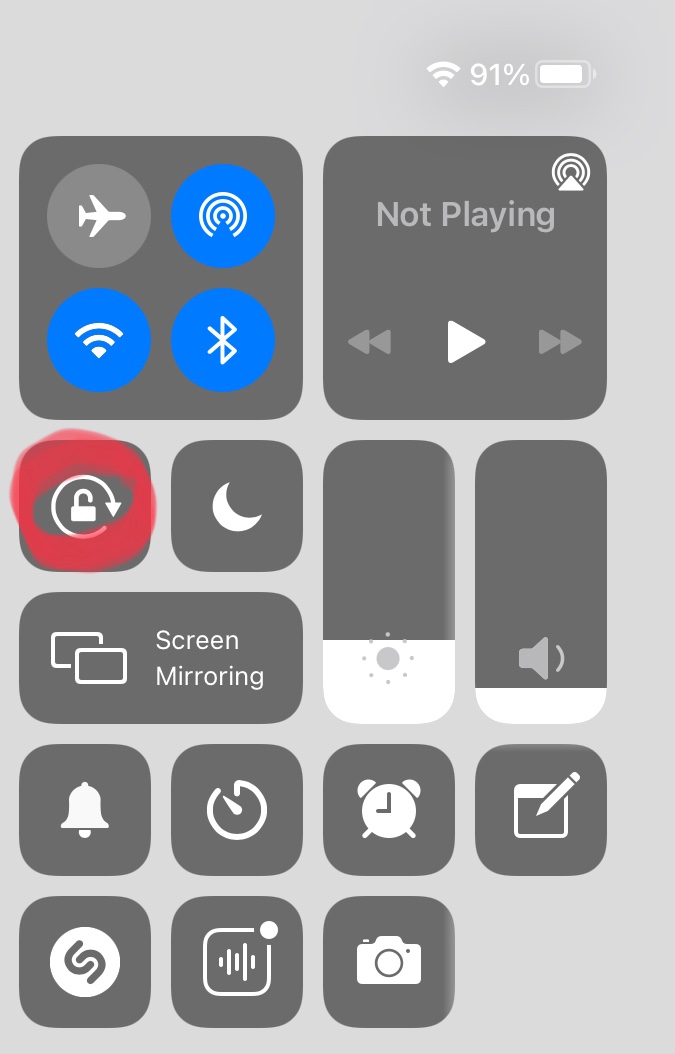Turn off AirDrop
Viewport: 675px width, 1054px height.
click(x=223, y=216)
